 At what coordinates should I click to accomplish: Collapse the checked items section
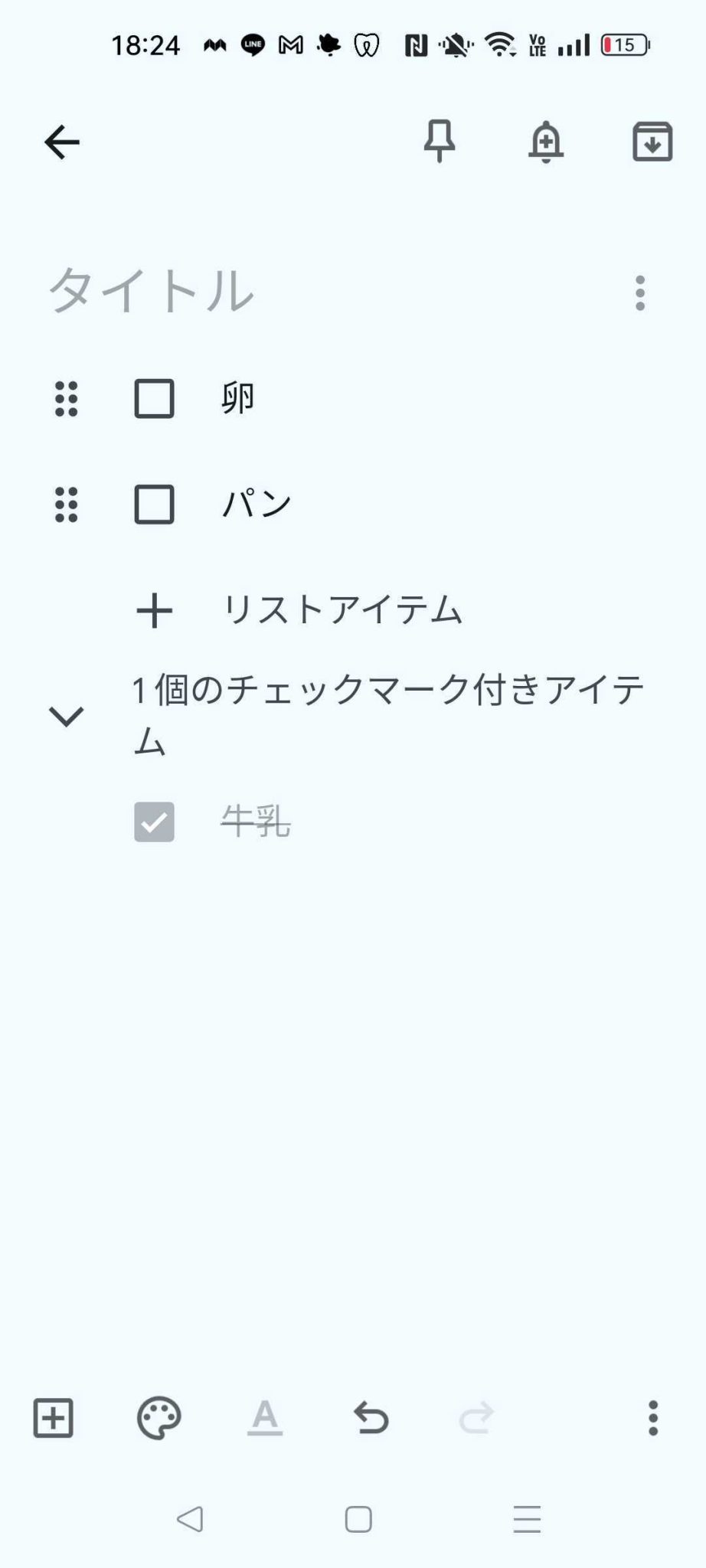coord(67,717)
